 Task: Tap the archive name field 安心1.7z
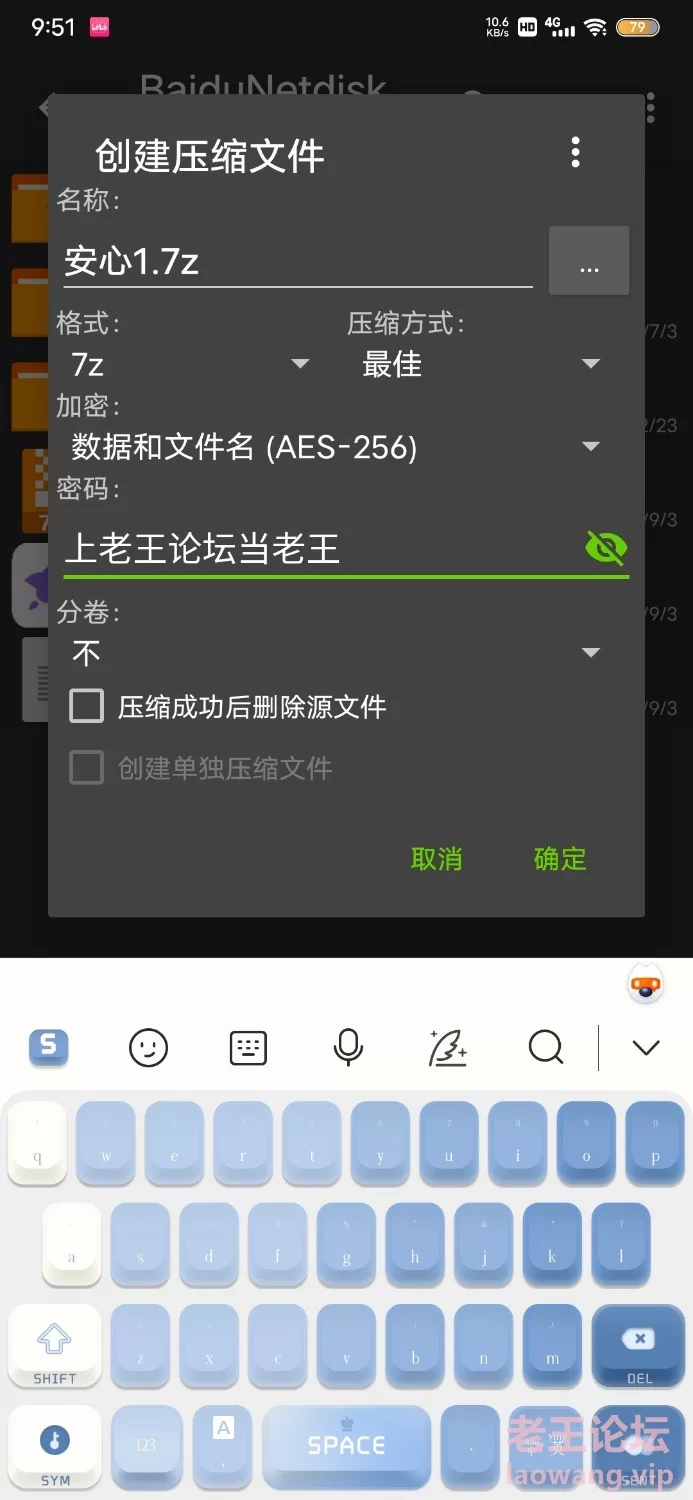click(x=297, y=262)
